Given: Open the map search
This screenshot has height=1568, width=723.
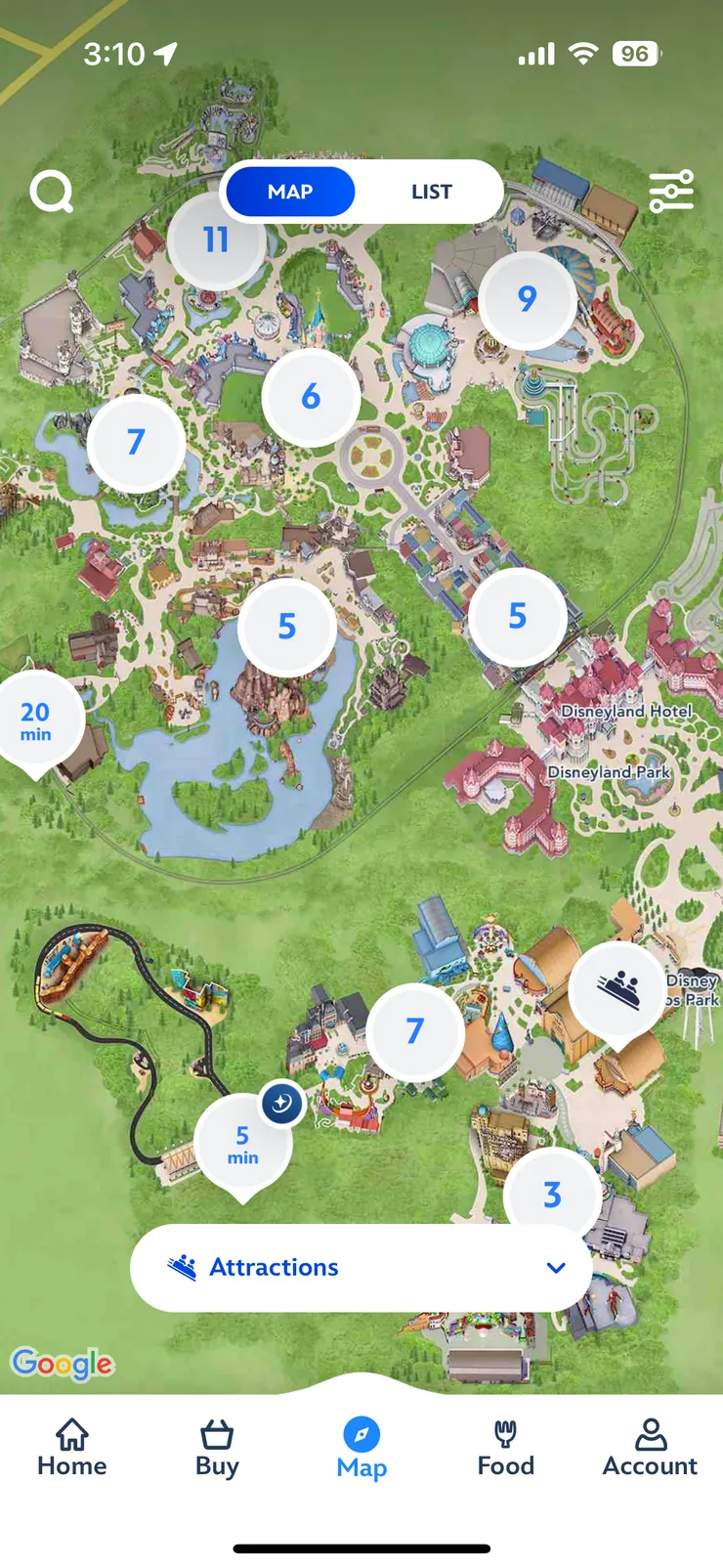Looking at the screenshot, I should tap(52, 192).
